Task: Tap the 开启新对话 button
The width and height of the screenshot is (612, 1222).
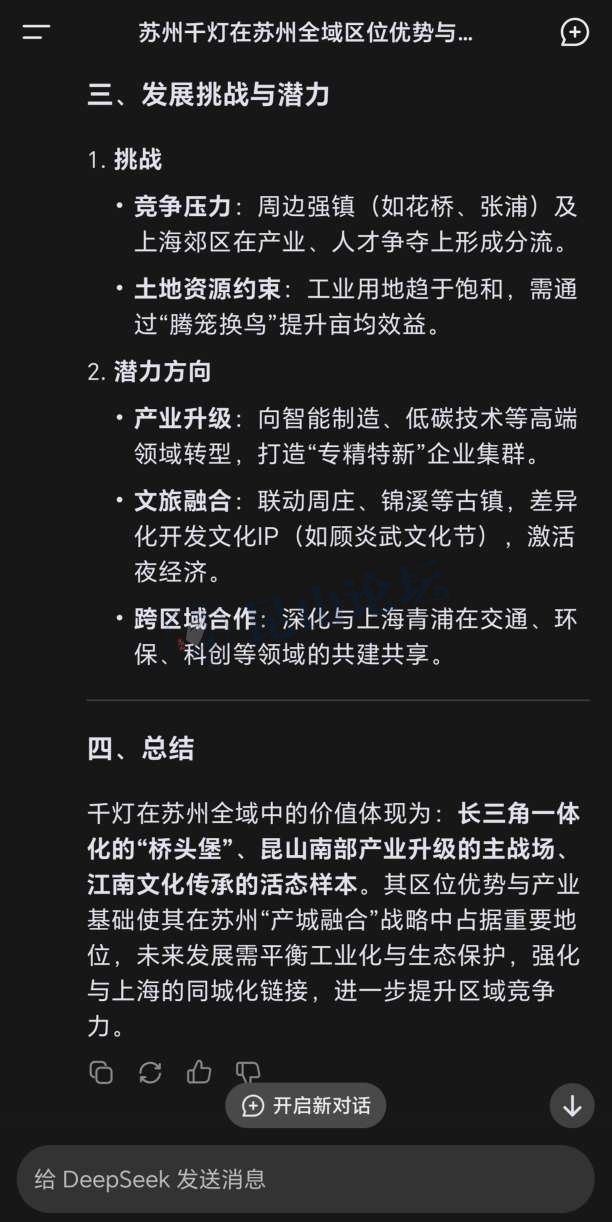Action: [x=306, y=1106]
